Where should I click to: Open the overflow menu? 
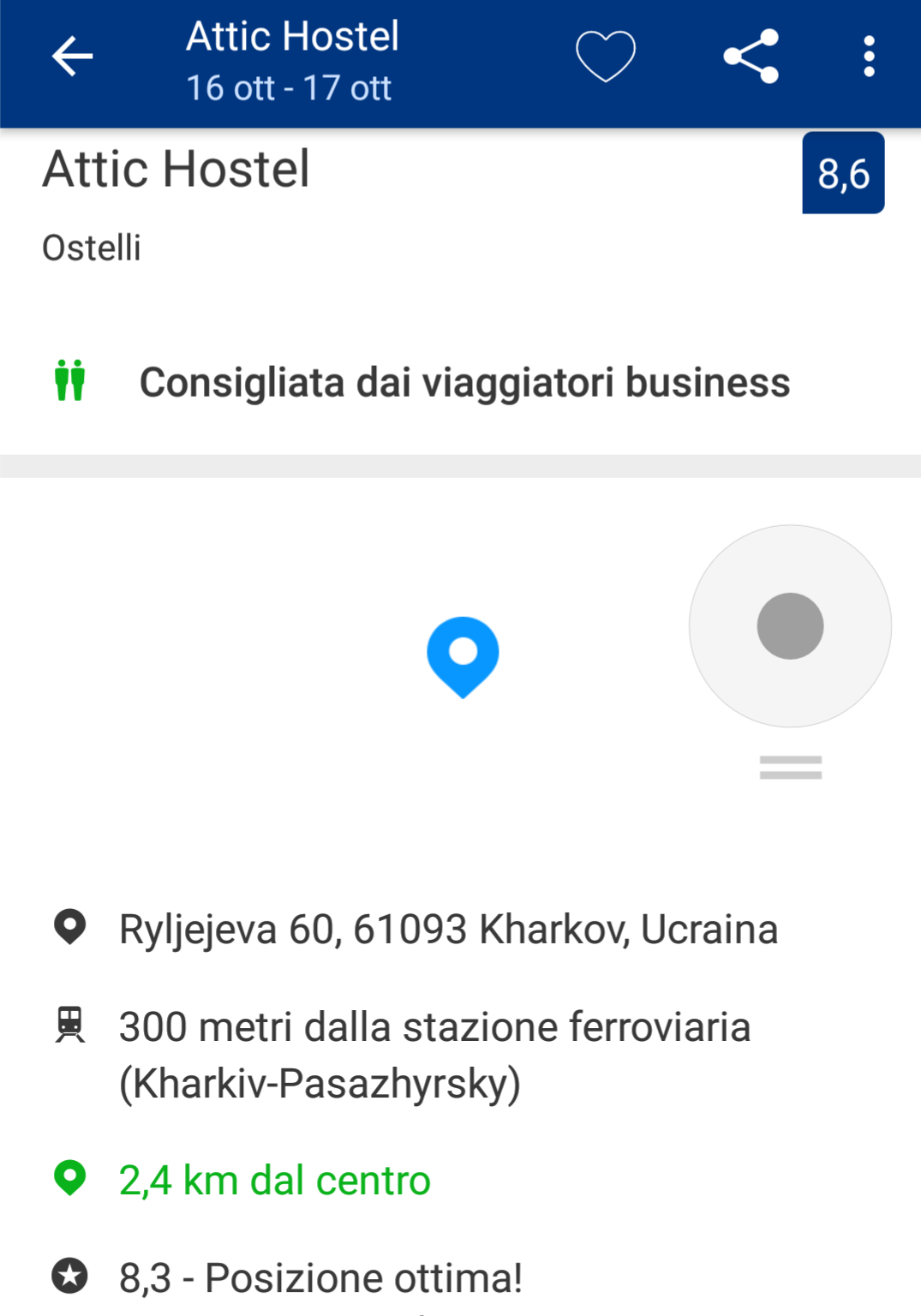point(869,57)
